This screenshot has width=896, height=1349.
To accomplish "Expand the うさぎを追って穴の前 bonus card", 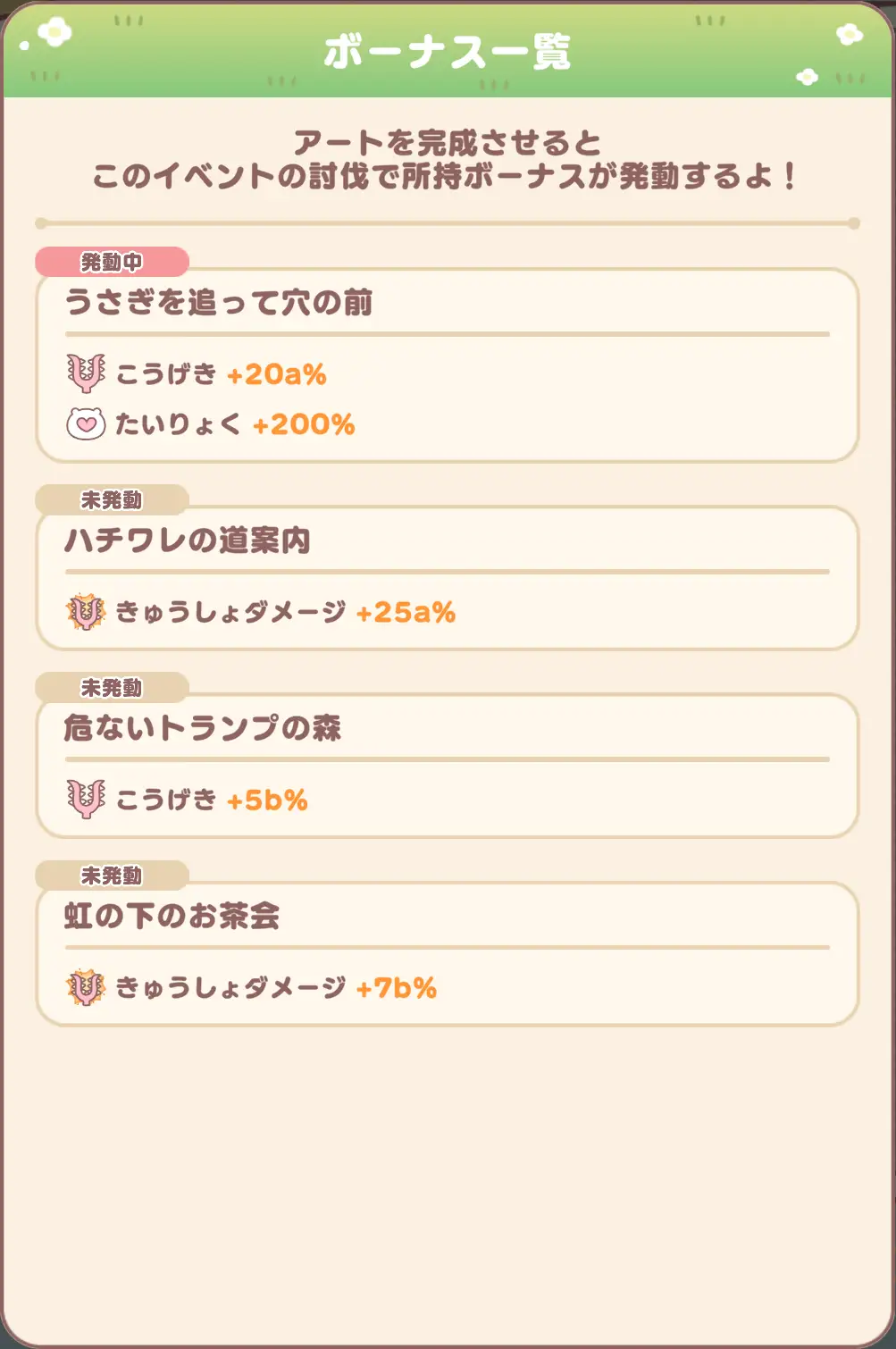I will tap(447, 362).
